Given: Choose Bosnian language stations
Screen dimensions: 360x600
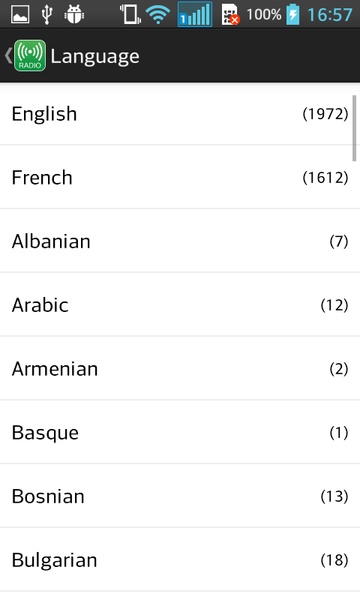Looking at the screenshot, I should tap(180, 496).
